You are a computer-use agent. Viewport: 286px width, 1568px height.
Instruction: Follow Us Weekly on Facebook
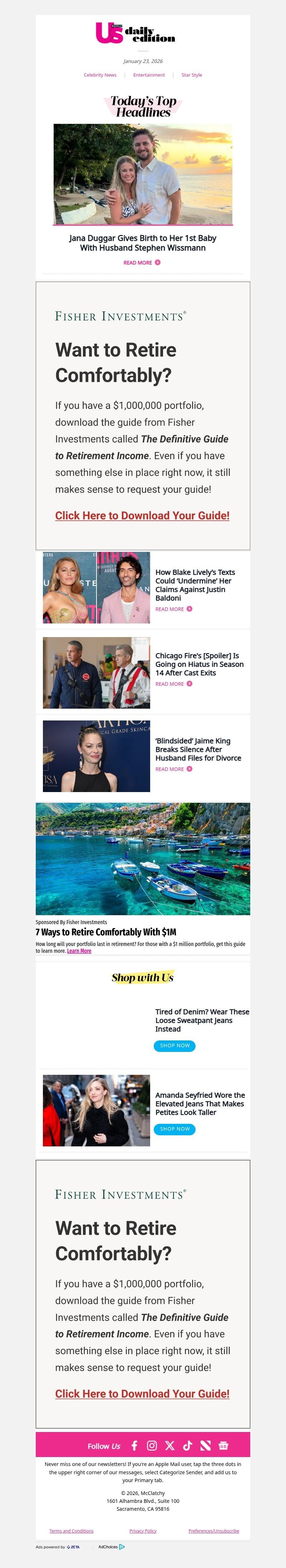click(134, 1446)
